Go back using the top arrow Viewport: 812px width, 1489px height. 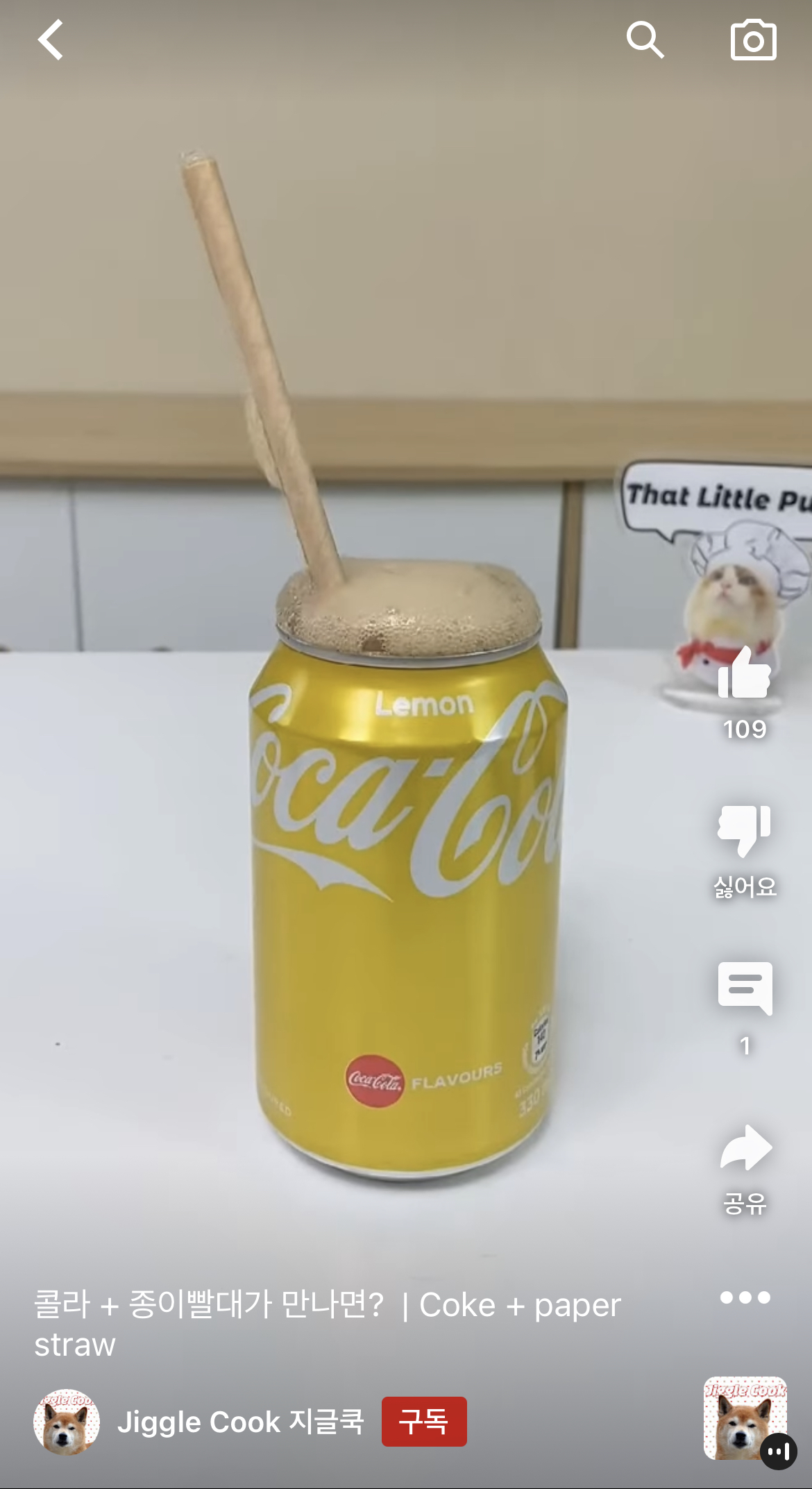(x=51, y=40)
